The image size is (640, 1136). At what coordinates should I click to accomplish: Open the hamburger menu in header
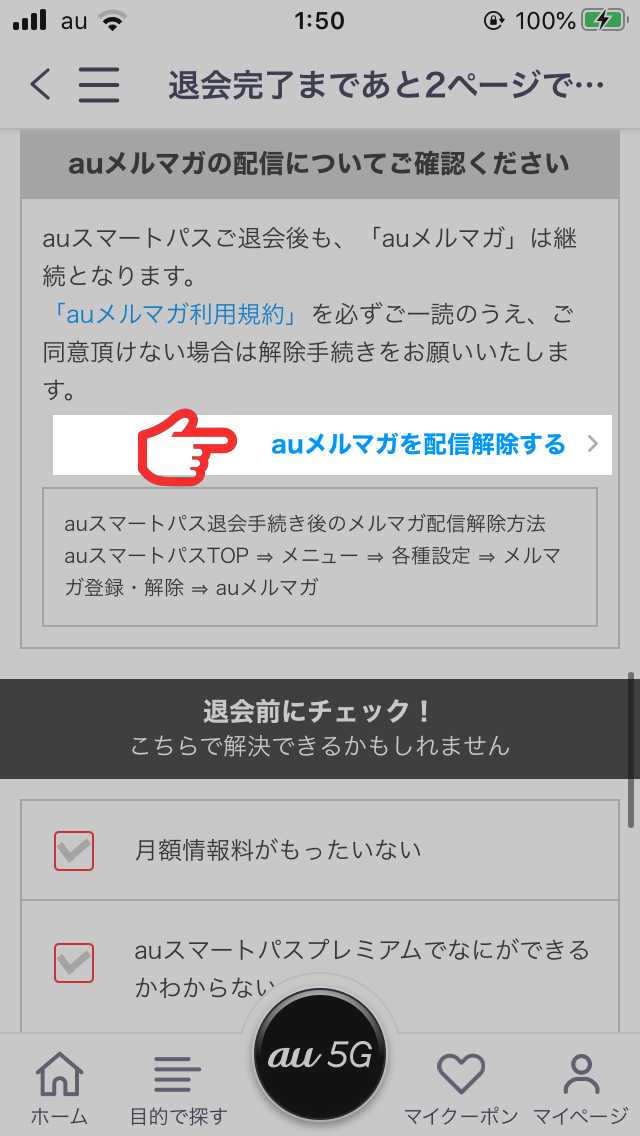99,85
